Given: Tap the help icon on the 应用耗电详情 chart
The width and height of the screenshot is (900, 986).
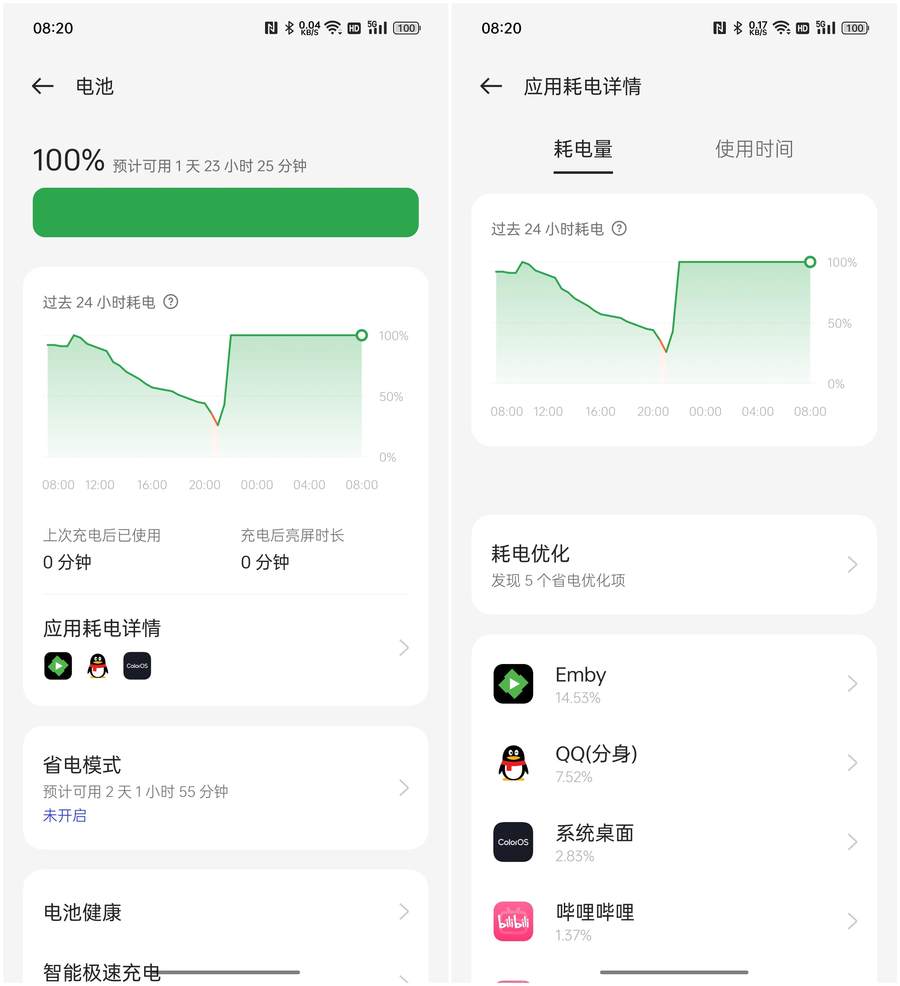Looking at the screenshot, I should 619,229.
